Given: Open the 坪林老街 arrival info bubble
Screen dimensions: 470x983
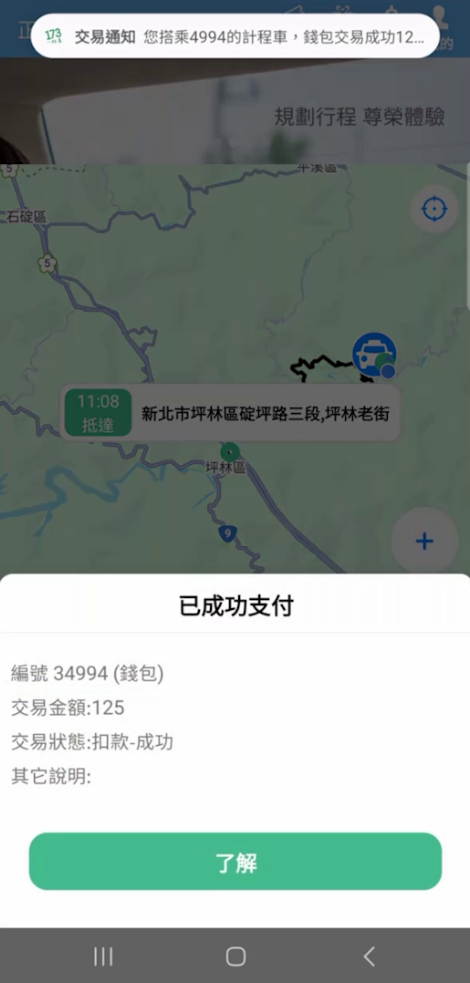Looking at the screenshot, I should (x=231, y=413).
